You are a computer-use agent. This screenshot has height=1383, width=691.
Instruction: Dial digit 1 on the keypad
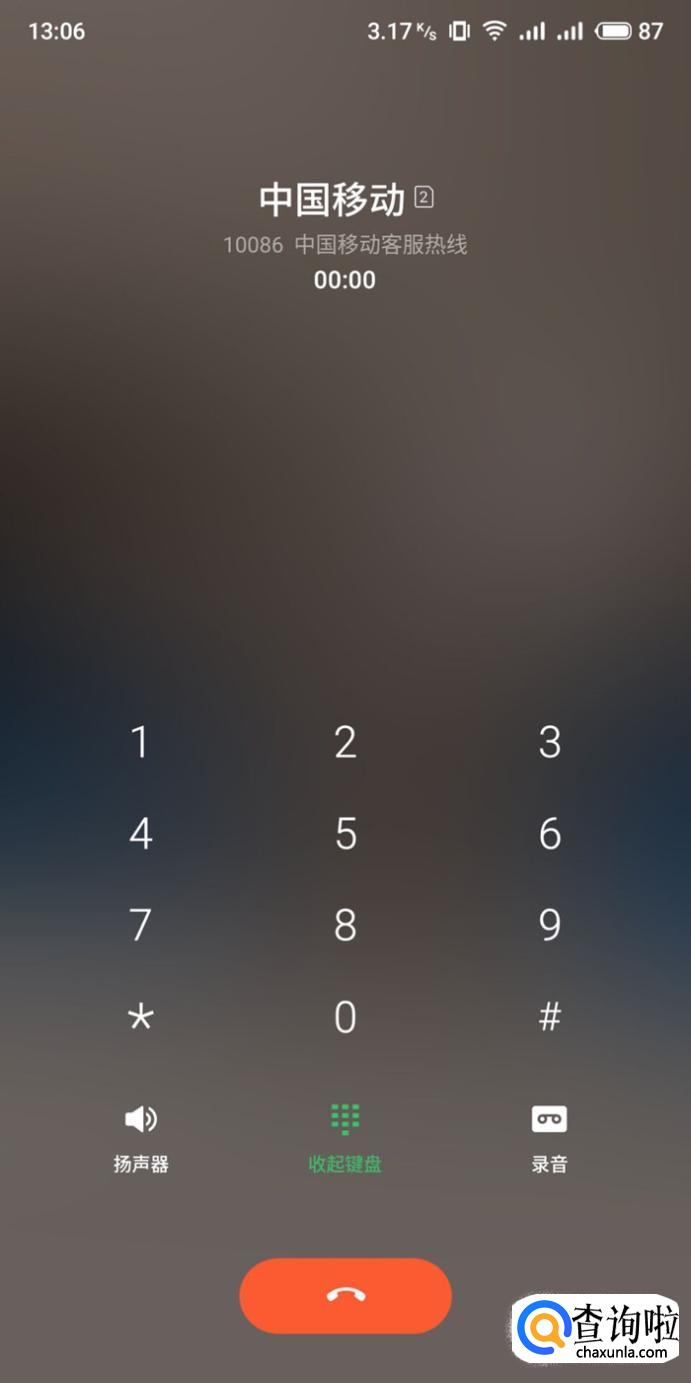click(x=140, y=742)
